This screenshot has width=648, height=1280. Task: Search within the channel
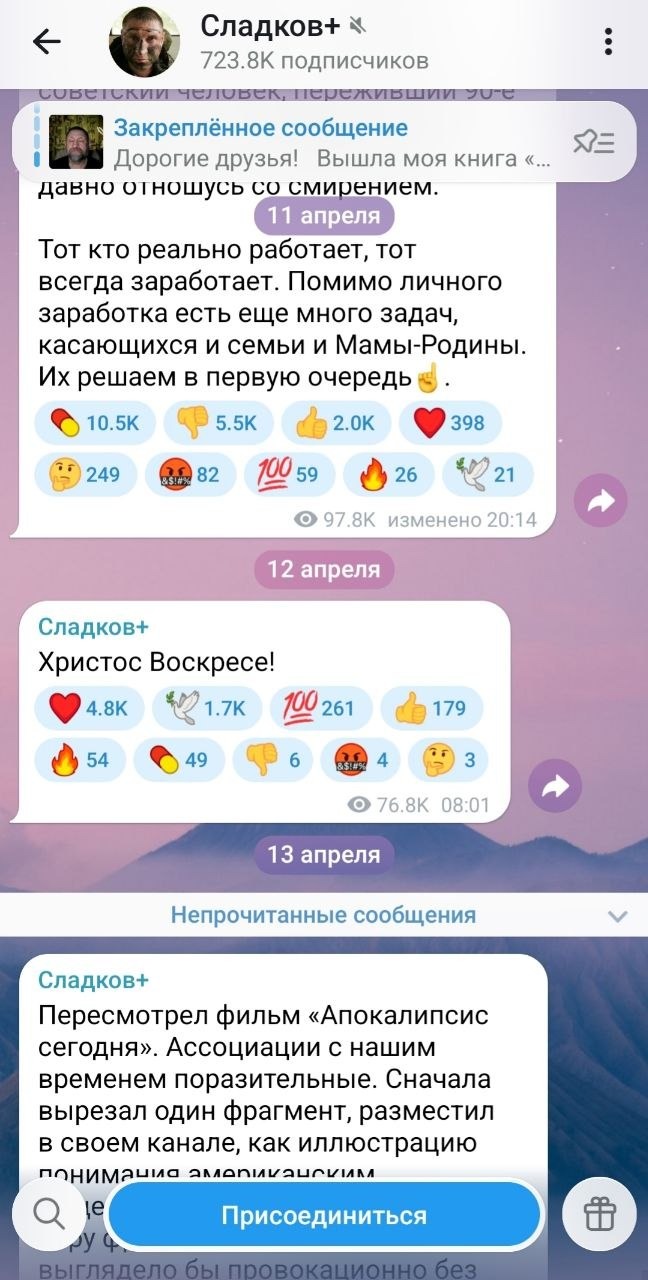click(x=48, y=1215)
